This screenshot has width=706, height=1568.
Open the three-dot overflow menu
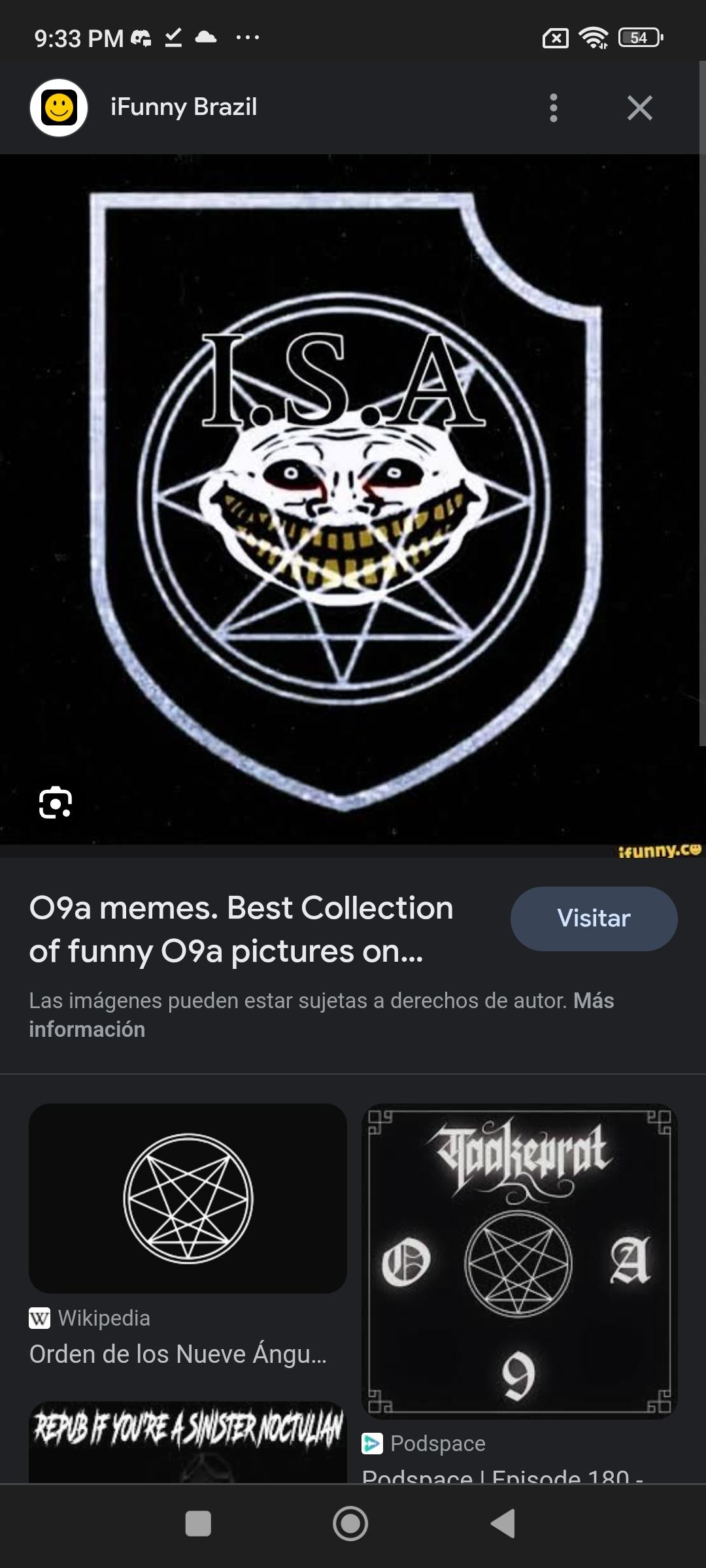pyautogui.click(x=554, y=108)
